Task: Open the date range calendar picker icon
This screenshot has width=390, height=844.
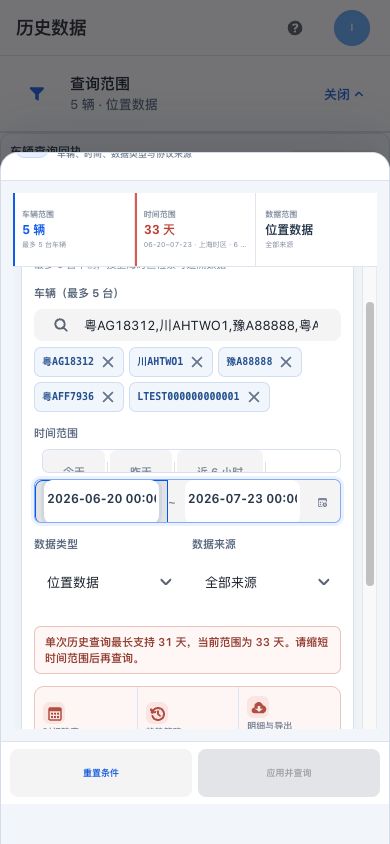Action: pos(322,503)
